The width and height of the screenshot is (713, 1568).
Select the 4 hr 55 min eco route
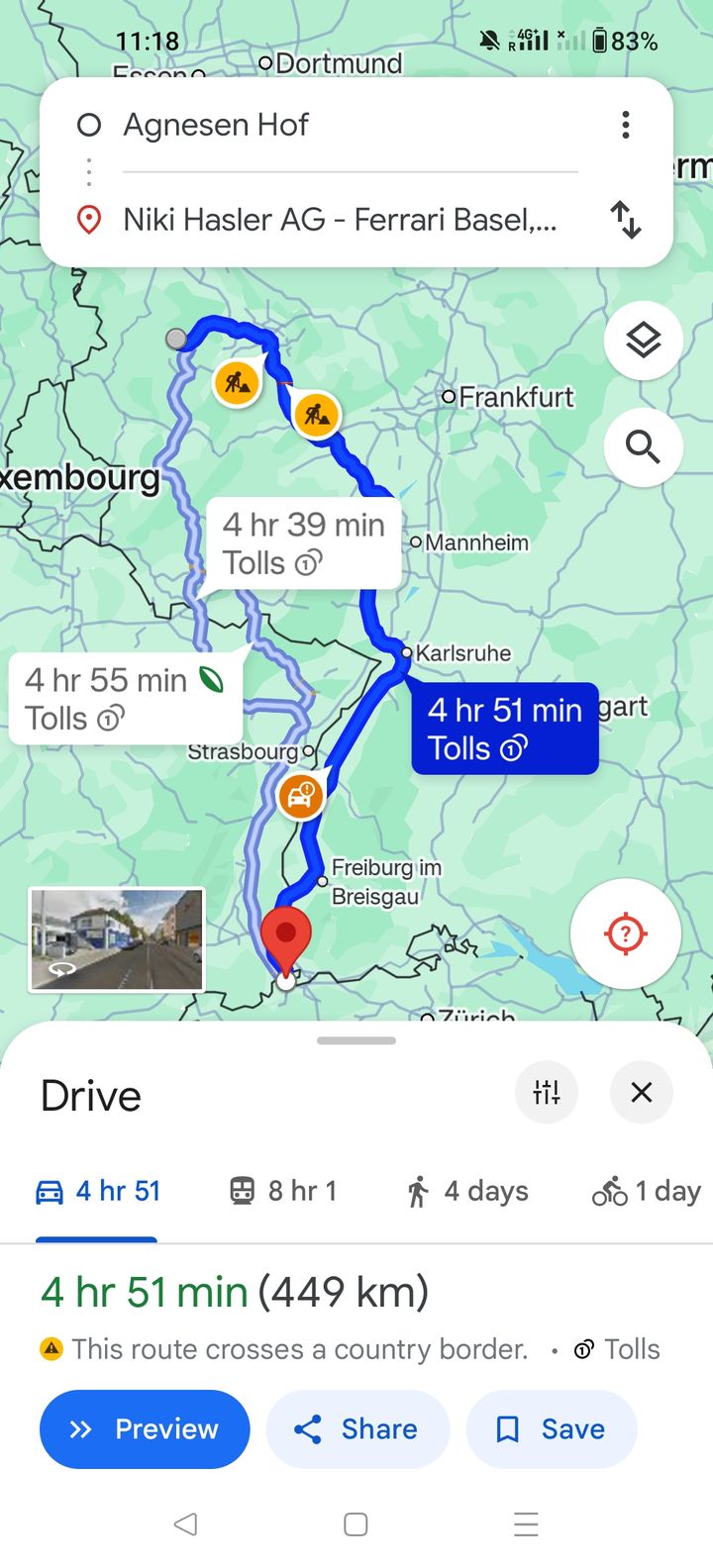tap(125, 698)
